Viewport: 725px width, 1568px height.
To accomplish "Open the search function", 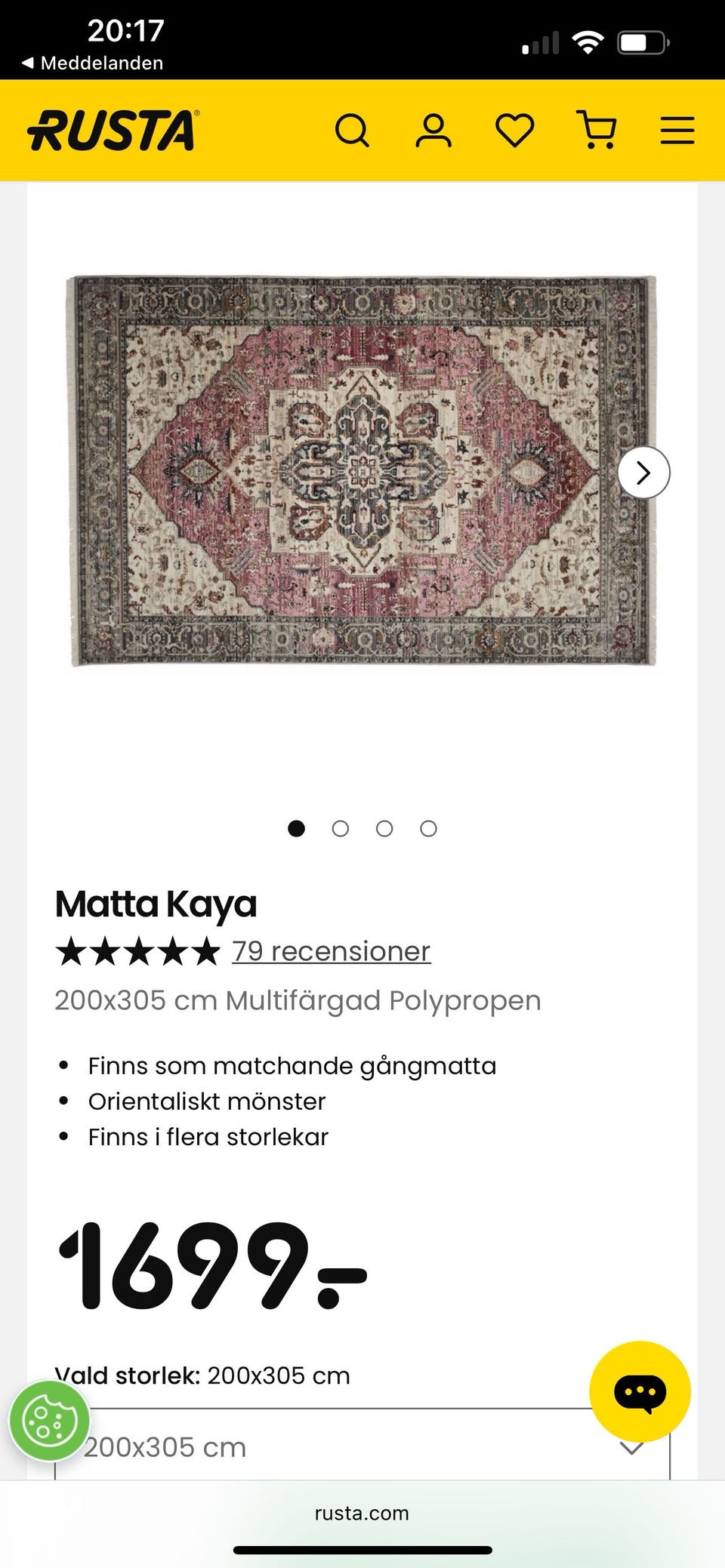I will [353, 130].
